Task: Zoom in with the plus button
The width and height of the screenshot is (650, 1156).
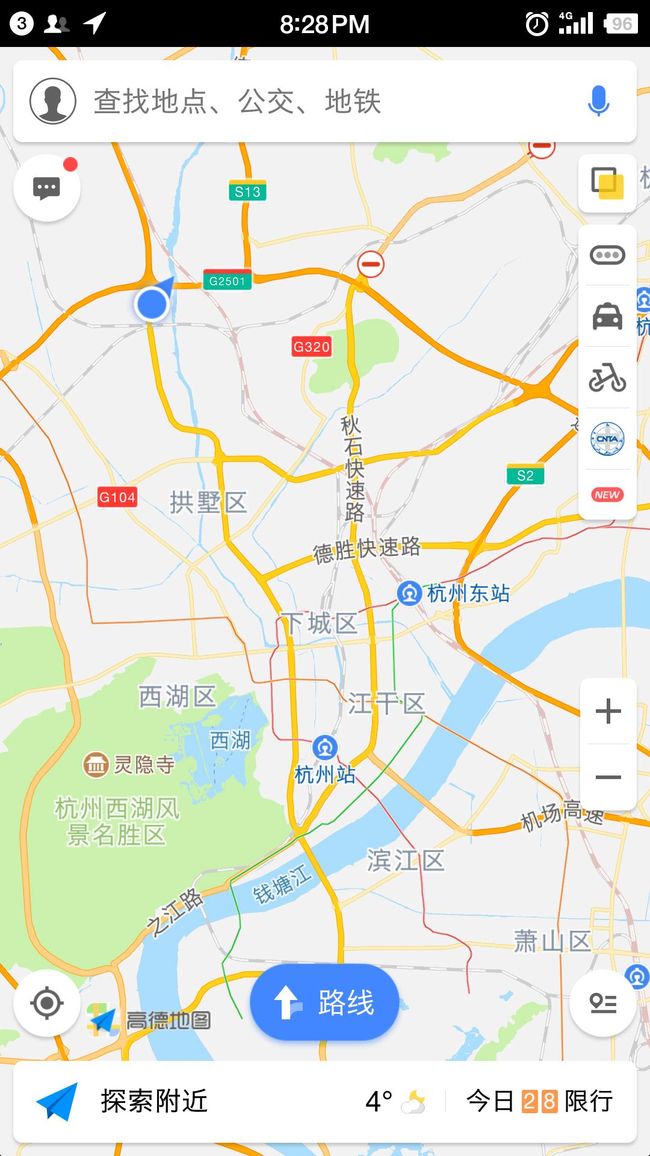Action: click(608, 711)
